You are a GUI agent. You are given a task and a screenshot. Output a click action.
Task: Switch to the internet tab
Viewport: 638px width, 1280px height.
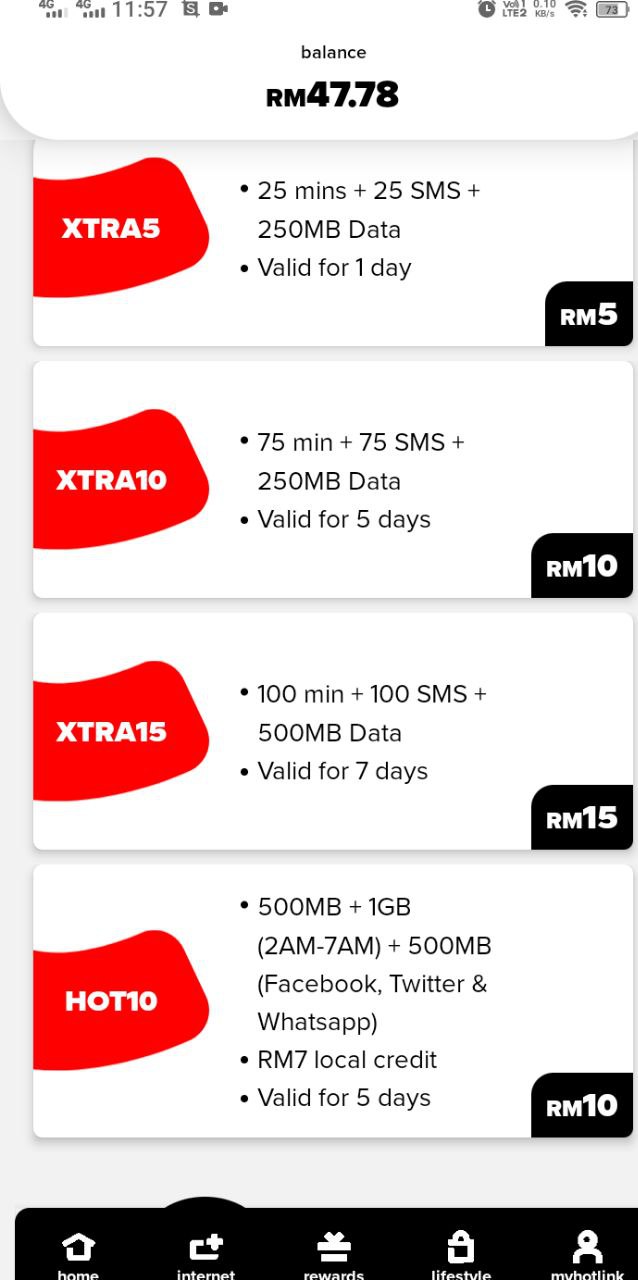pyautogui.click(x=206, y=1254)
